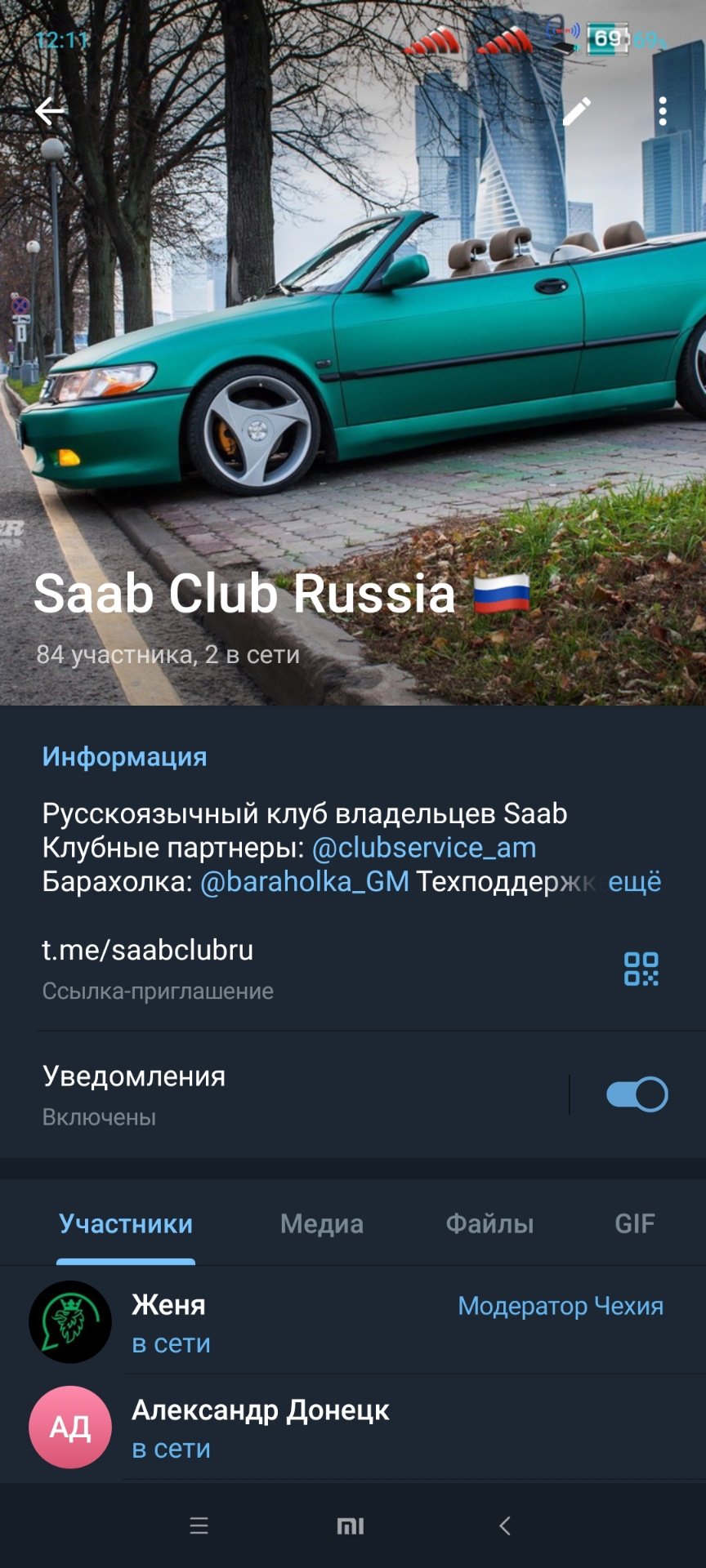Open the @baraholka_GM mention
Screen dimensions: 706x1568
pos(305,882)
